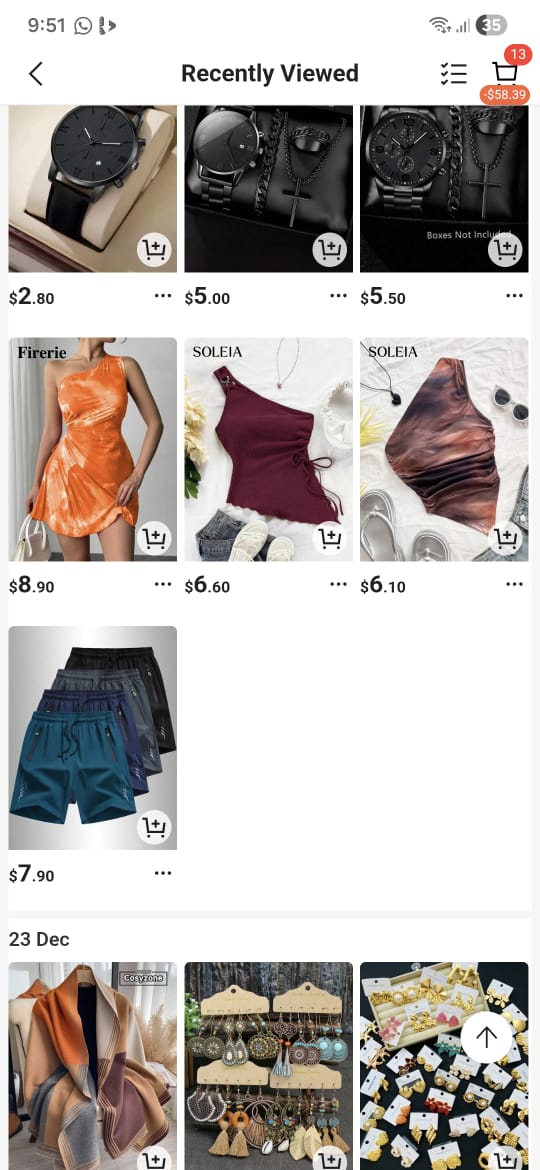Viewport: 540px width, 1170px height.
Task: Open the multi-select edit list icon
Action: coord(453,73)
